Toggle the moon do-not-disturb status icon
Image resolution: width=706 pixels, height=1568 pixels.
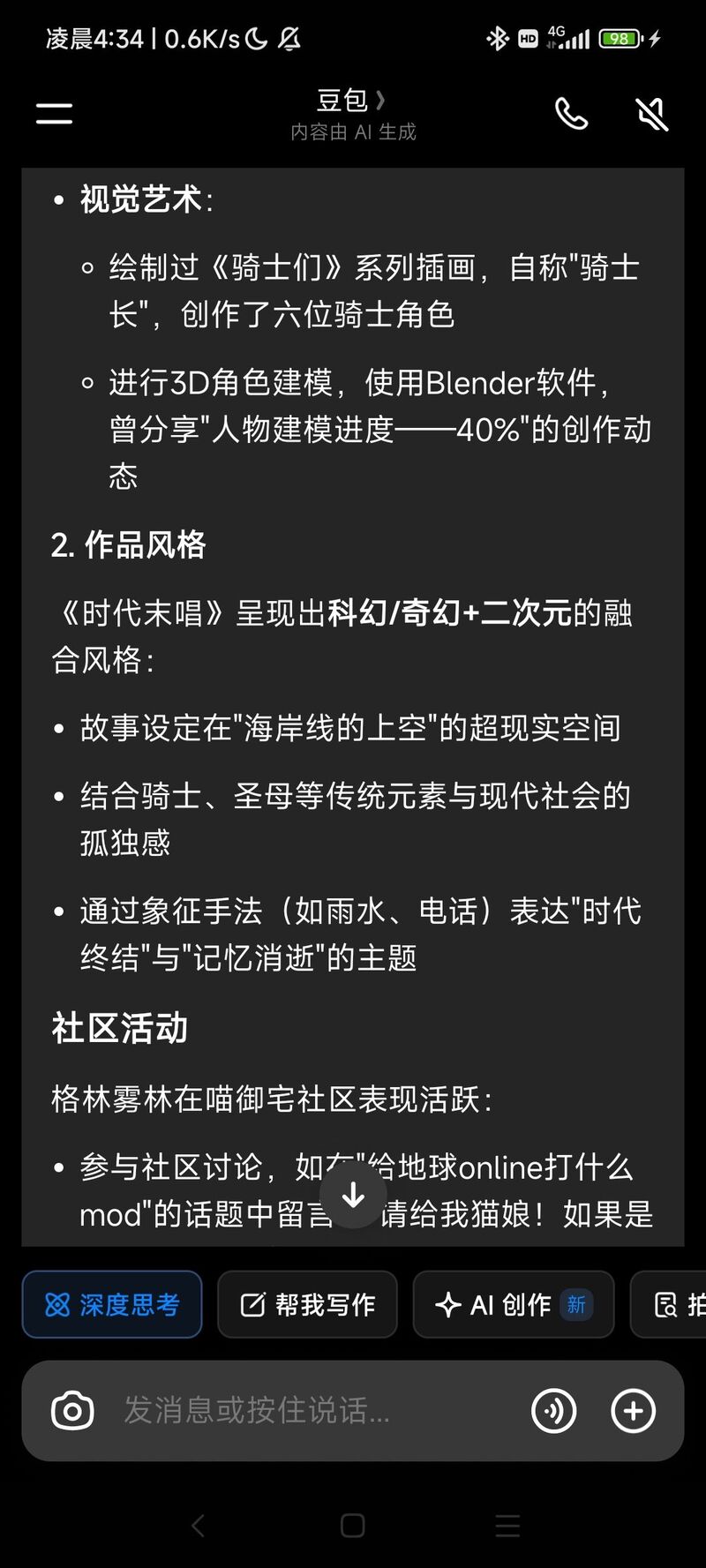tap(254, 39)
